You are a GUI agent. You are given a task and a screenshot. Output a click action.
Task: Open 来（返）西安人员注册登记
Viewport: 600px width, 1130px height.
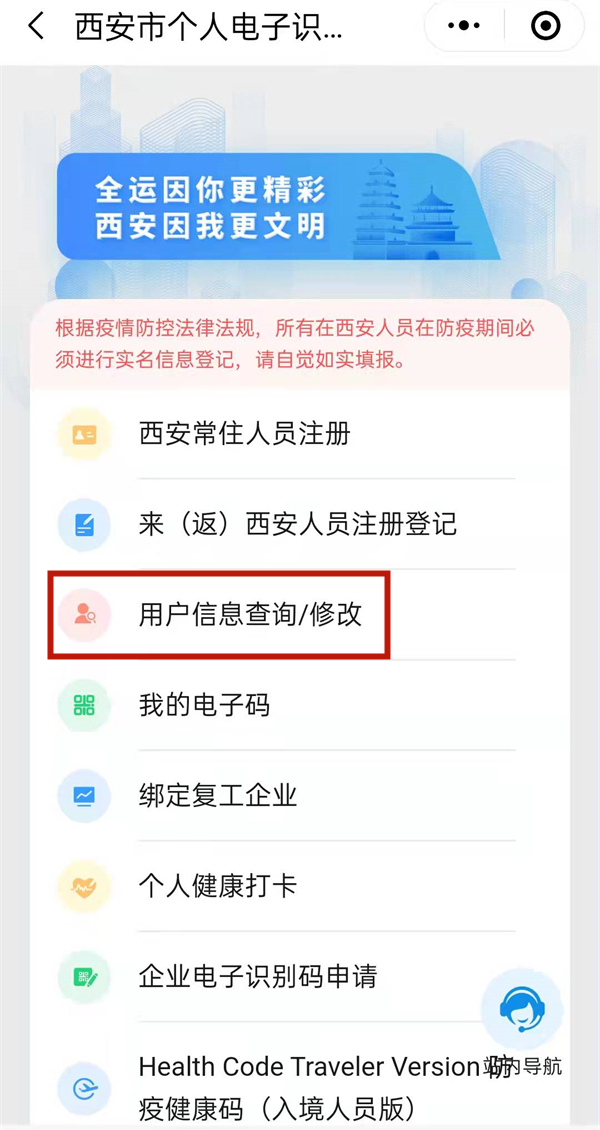pyautogui.click(x=297, y=523)
